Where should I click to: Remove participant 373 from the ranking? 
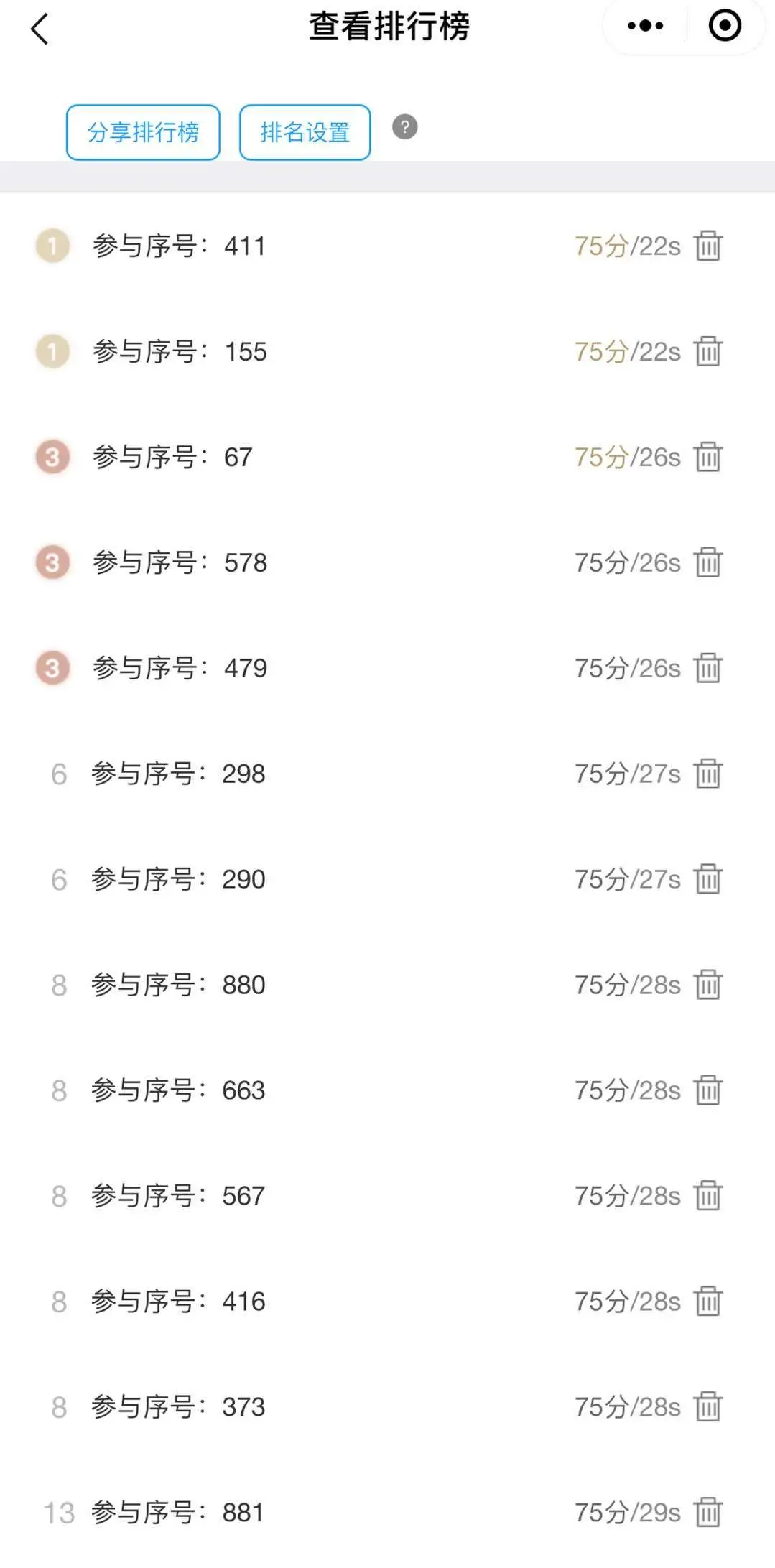tap(708, 1407)
